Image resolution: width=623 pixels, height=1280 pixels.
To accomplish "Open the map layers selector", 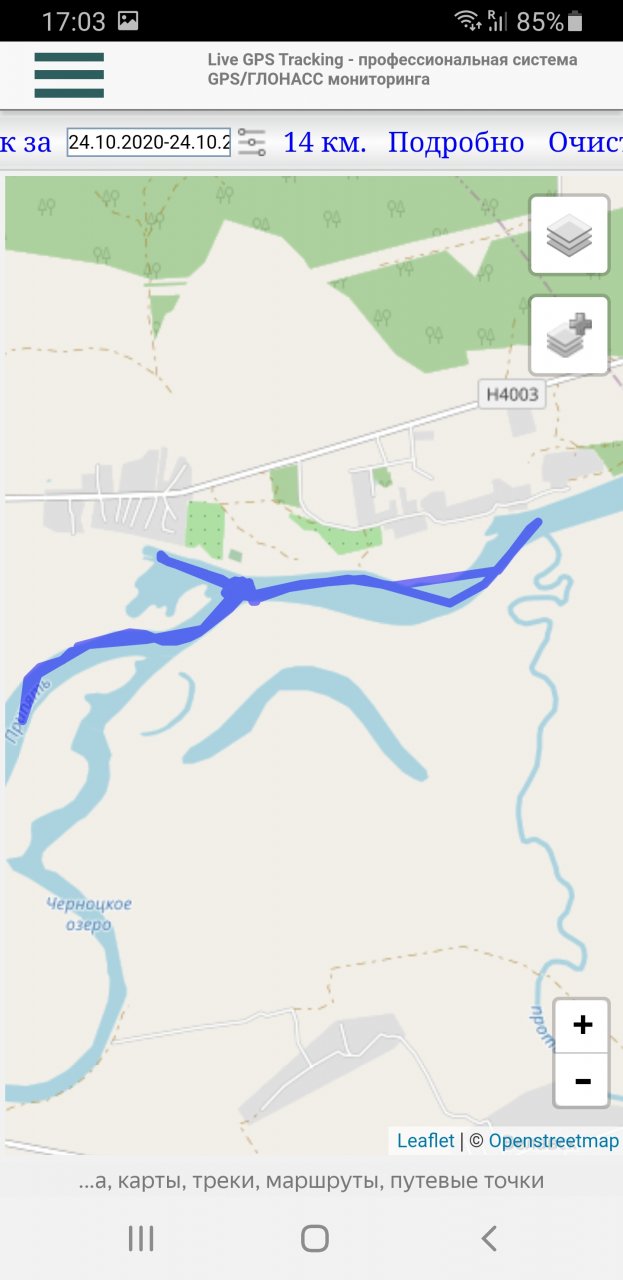I will [569, 235].
